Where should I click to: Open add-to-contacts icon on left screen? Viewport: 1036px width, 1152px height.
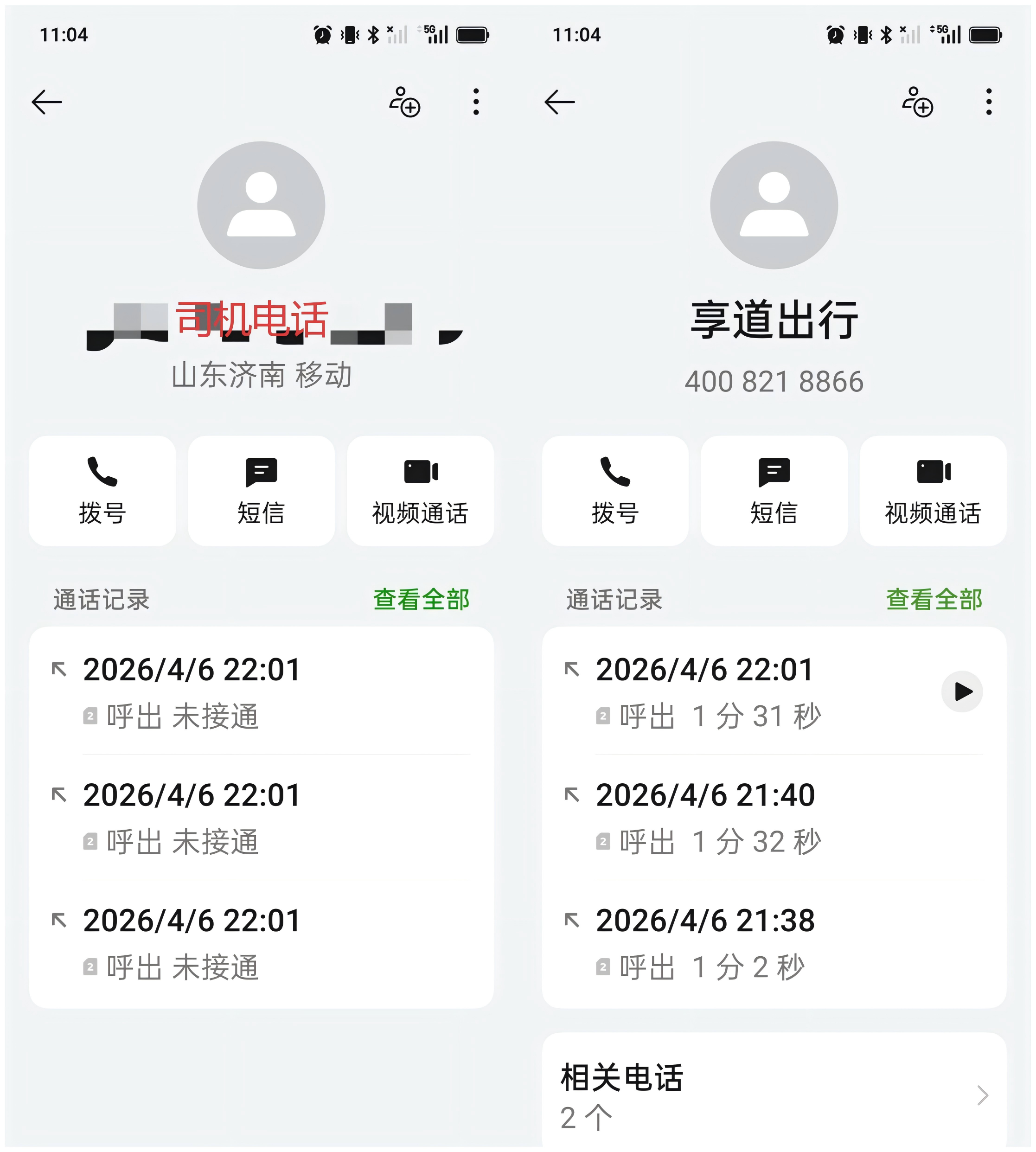405,102
